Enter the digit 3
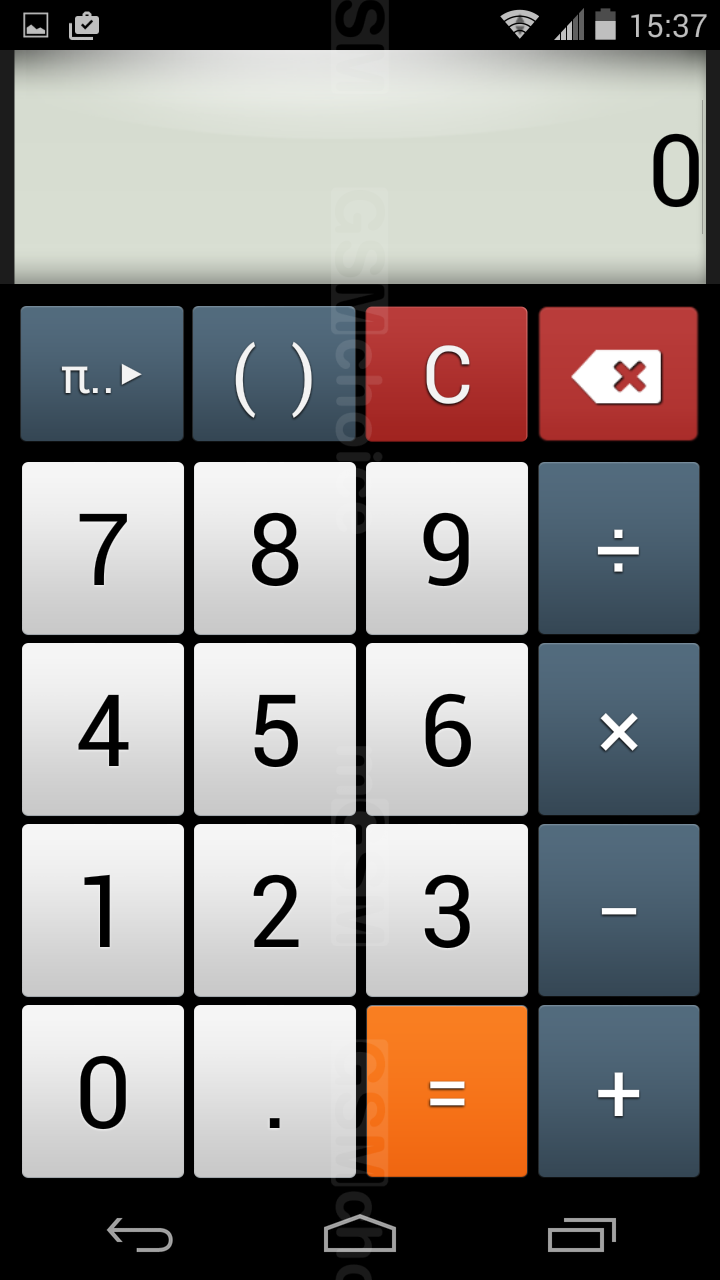 click(x=447, y=910)
